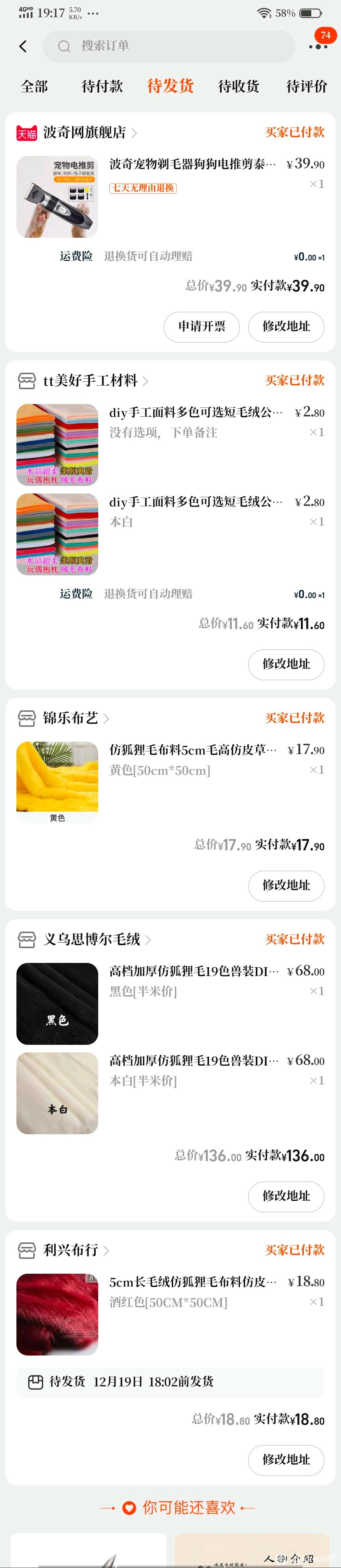Viewport: 341px width, 1568px height.
Task: Tap 修改地址 for the 利兴布行 order
Action: point(286,1460)
